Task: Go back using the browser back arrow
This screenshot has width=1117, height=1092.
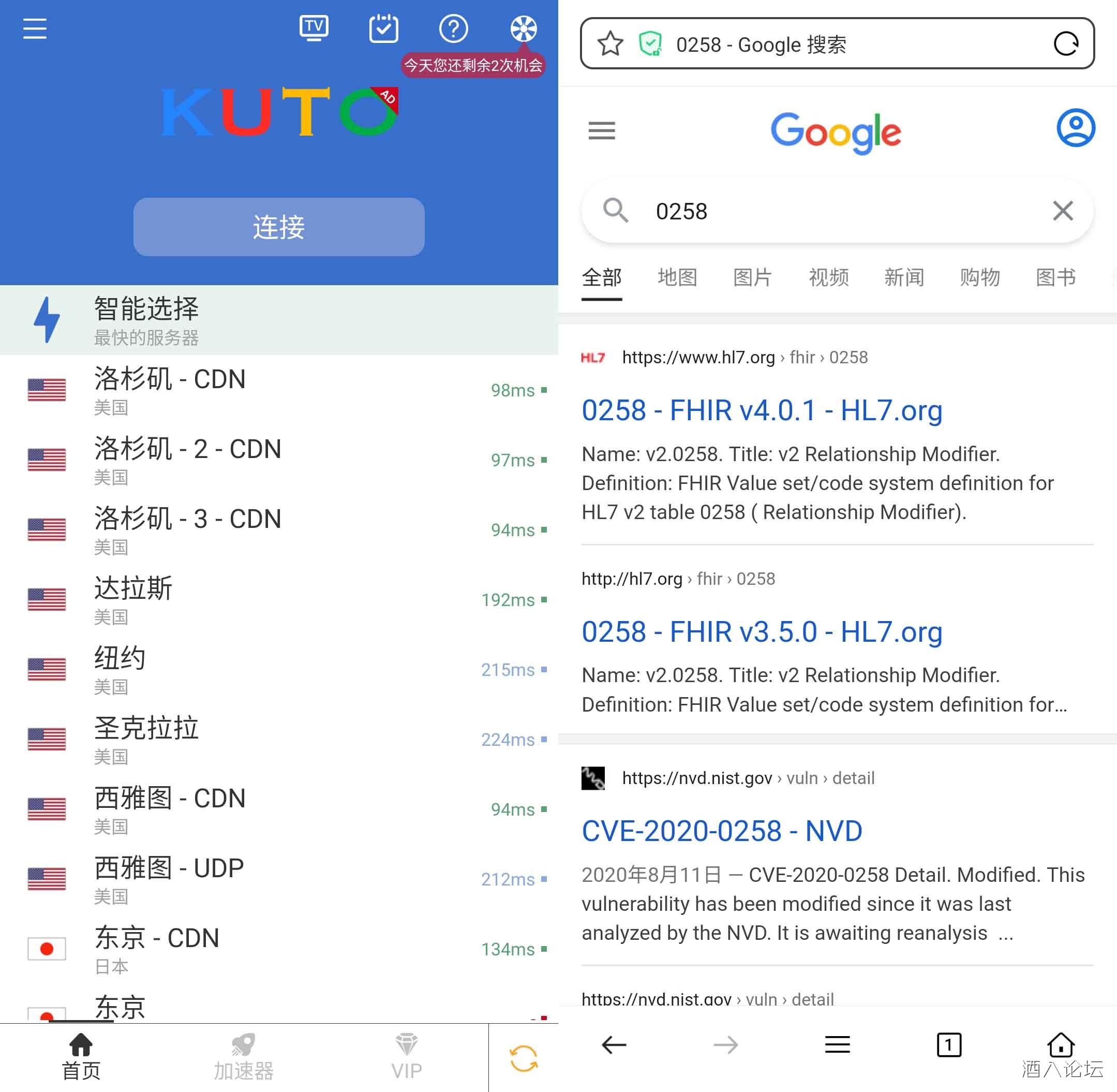Action: (x=614, y=1044)
